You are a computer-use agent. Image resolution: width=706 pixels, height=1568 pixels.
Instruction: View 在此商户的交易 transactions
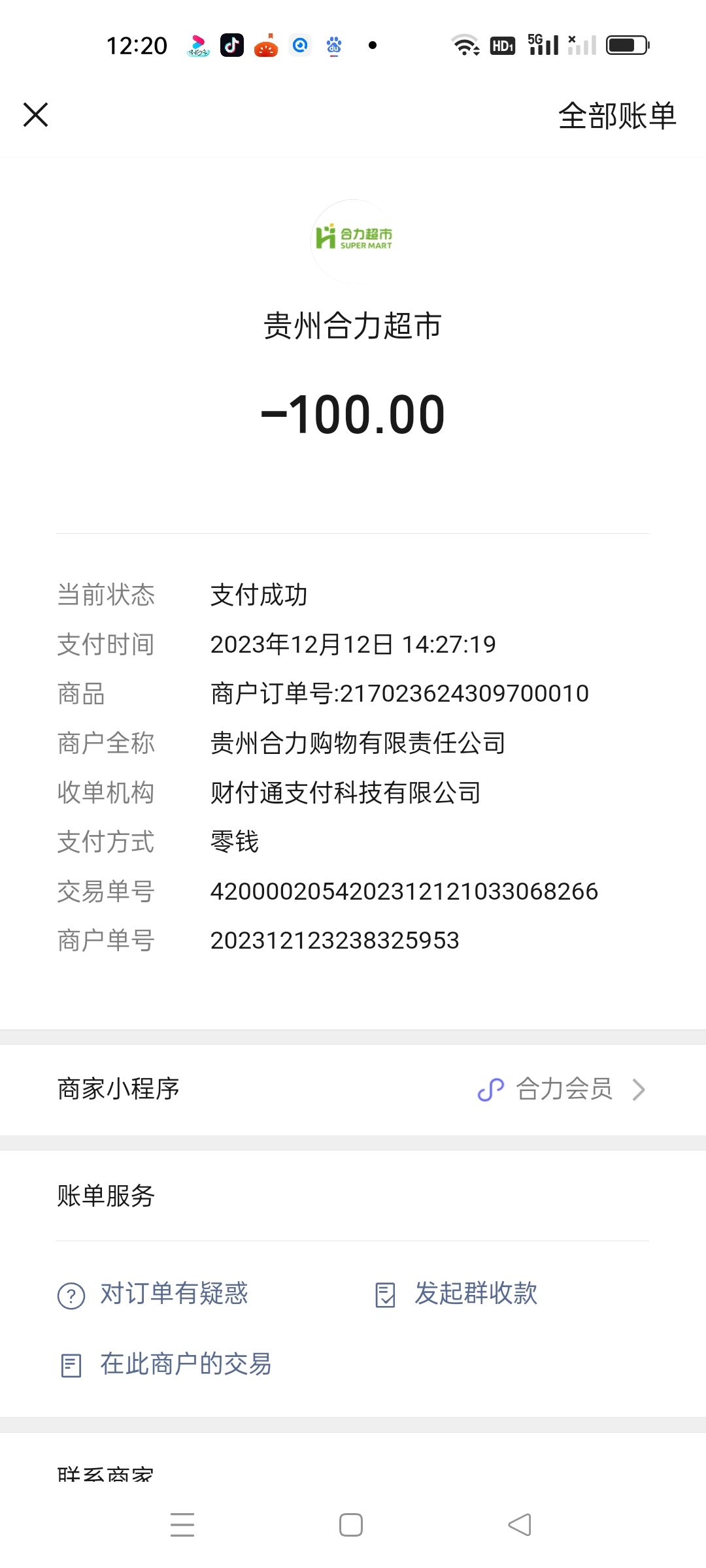coord(185,1364)
